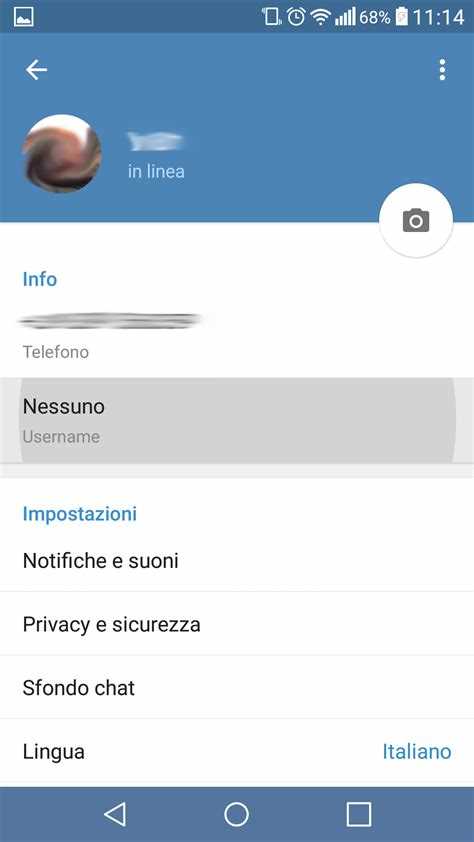Set a username in the Nessuno row
Screen dimensions: 474x842
coord(237,420)
